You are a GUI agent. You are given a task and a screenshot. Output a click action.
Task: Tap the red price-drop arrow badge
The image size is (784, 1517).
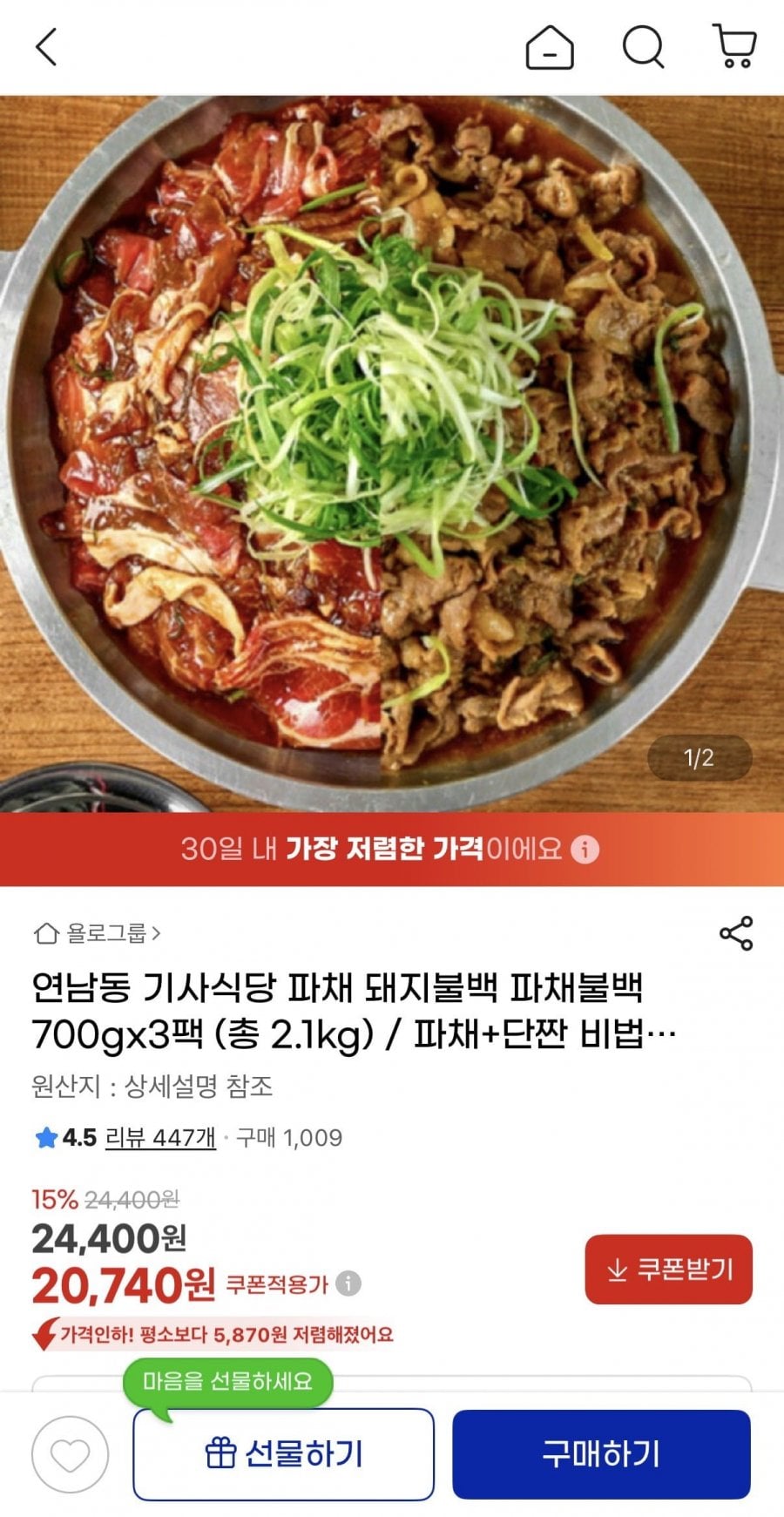[45, 1336]
